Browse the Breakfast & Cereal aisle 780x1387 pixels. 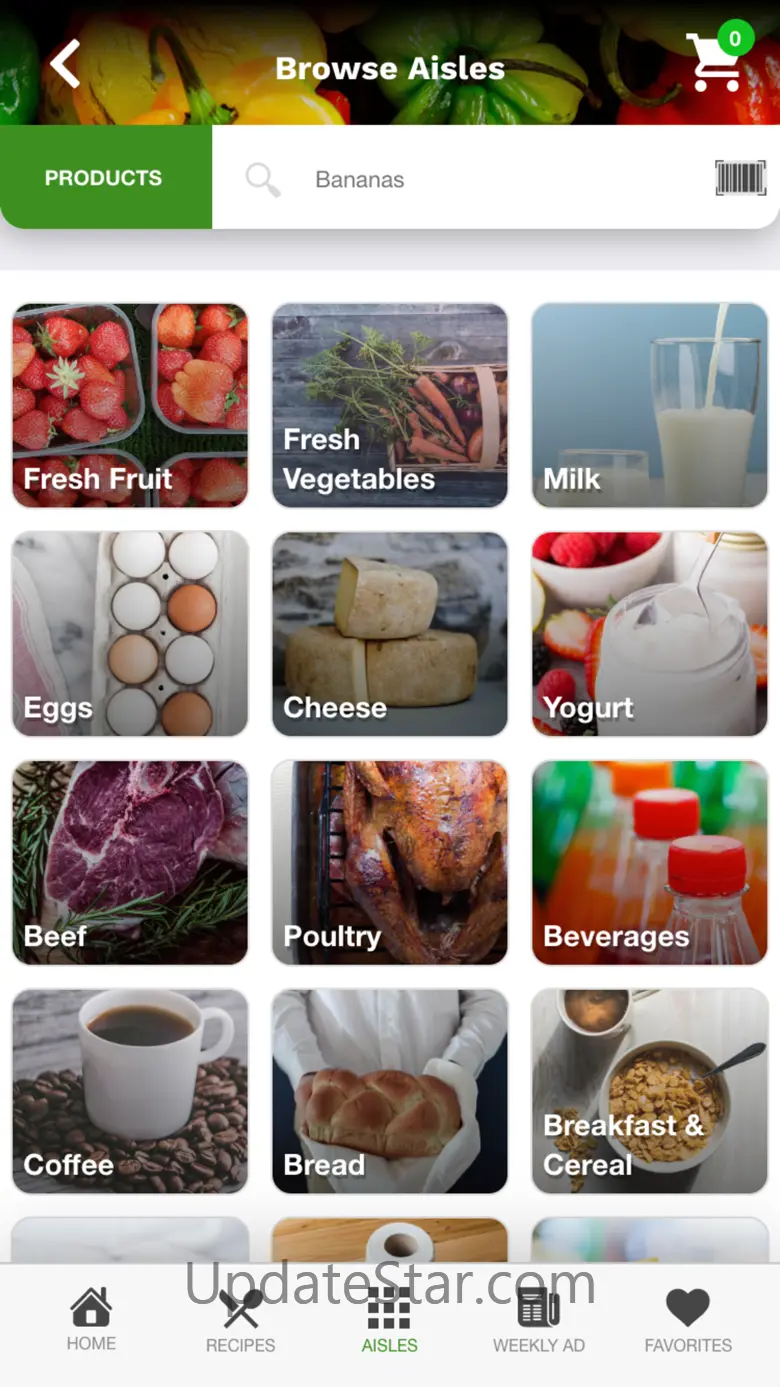(650, 1091)
